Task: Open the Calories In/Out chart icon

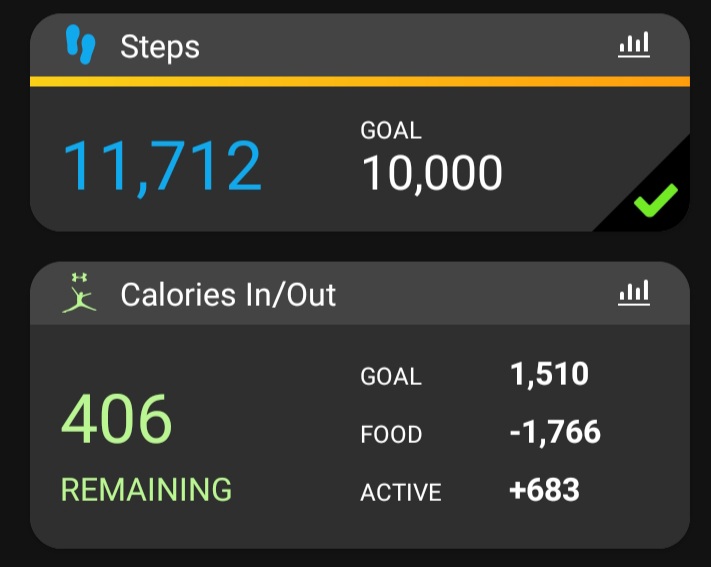Action: [634, 293]
